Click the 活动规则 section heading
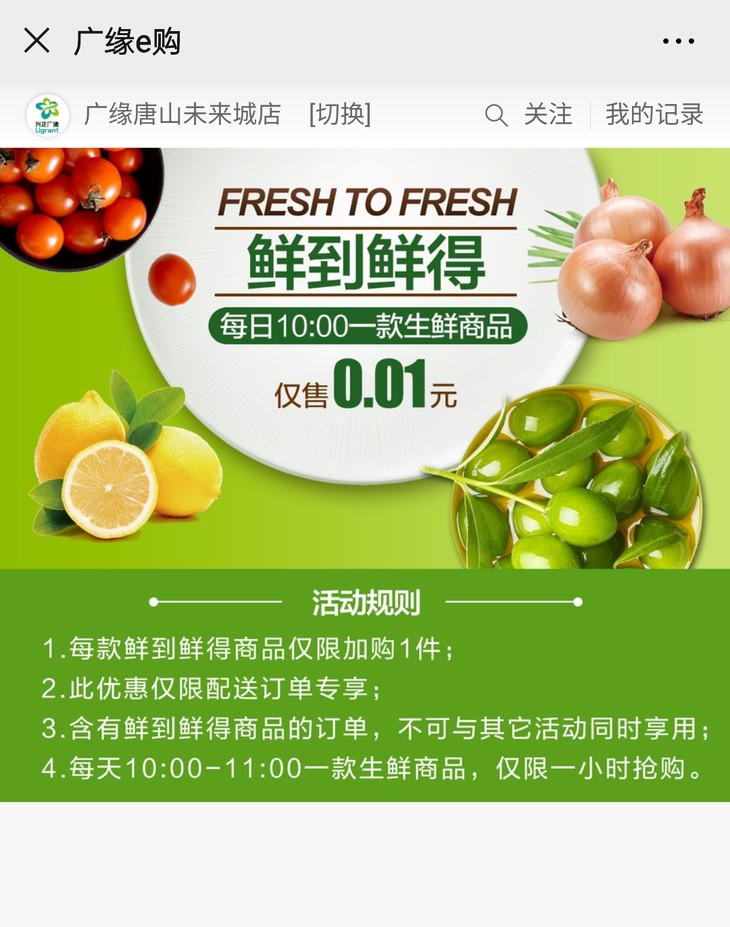The image size is (730, 927). [x=365, y=602]
